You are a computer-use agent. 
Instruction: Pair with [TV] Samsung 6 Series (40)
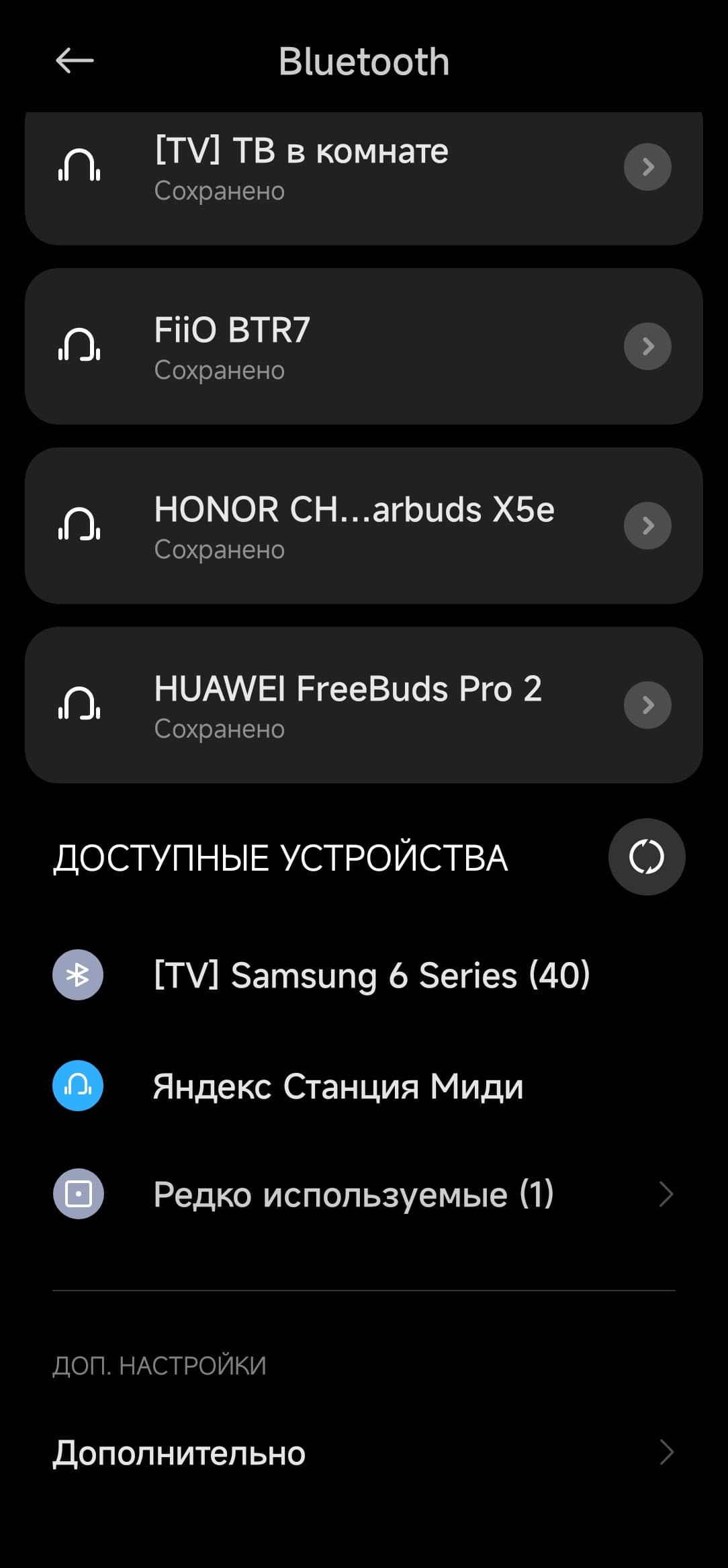point(371,975)
